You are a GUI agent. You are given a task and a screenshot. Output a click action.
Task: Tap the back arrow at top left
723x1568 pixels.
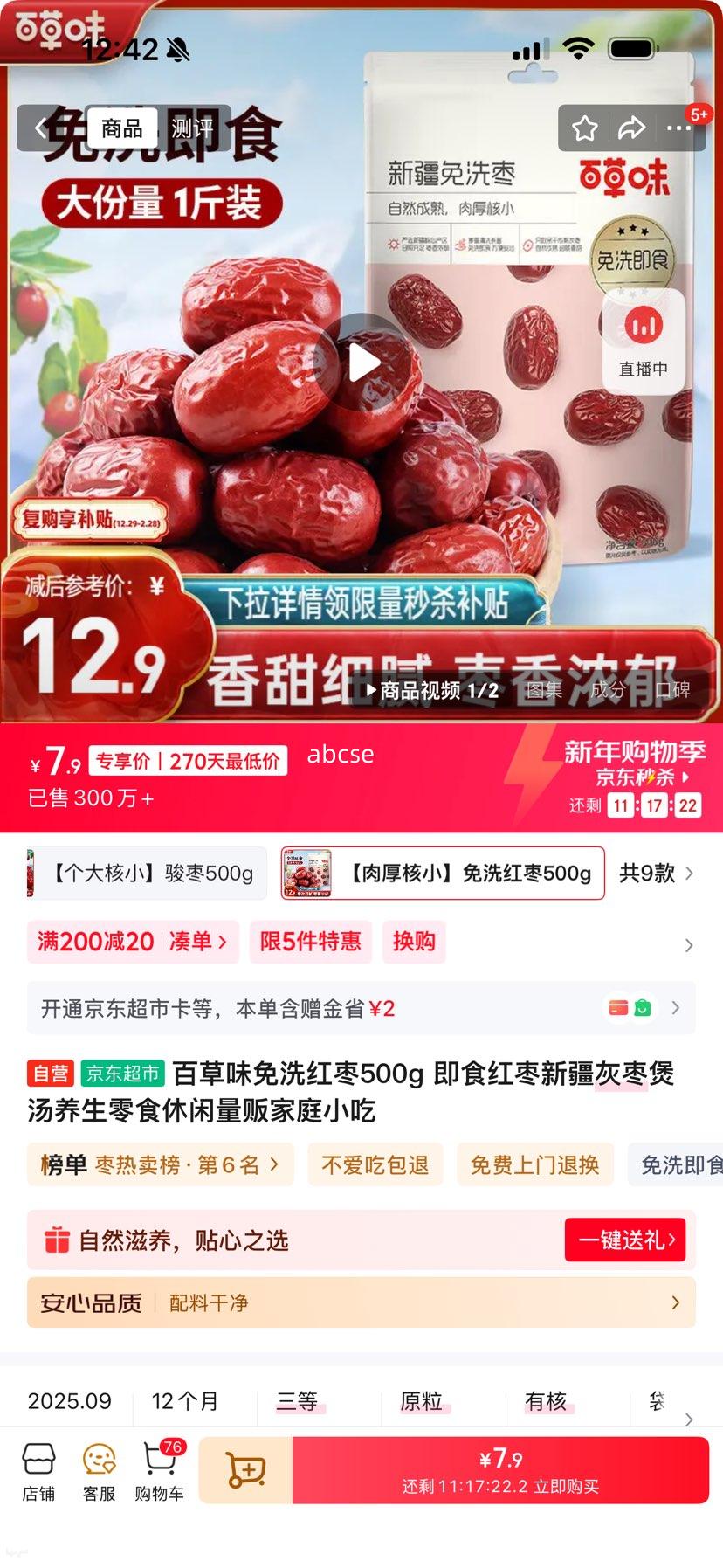(40, 127)
